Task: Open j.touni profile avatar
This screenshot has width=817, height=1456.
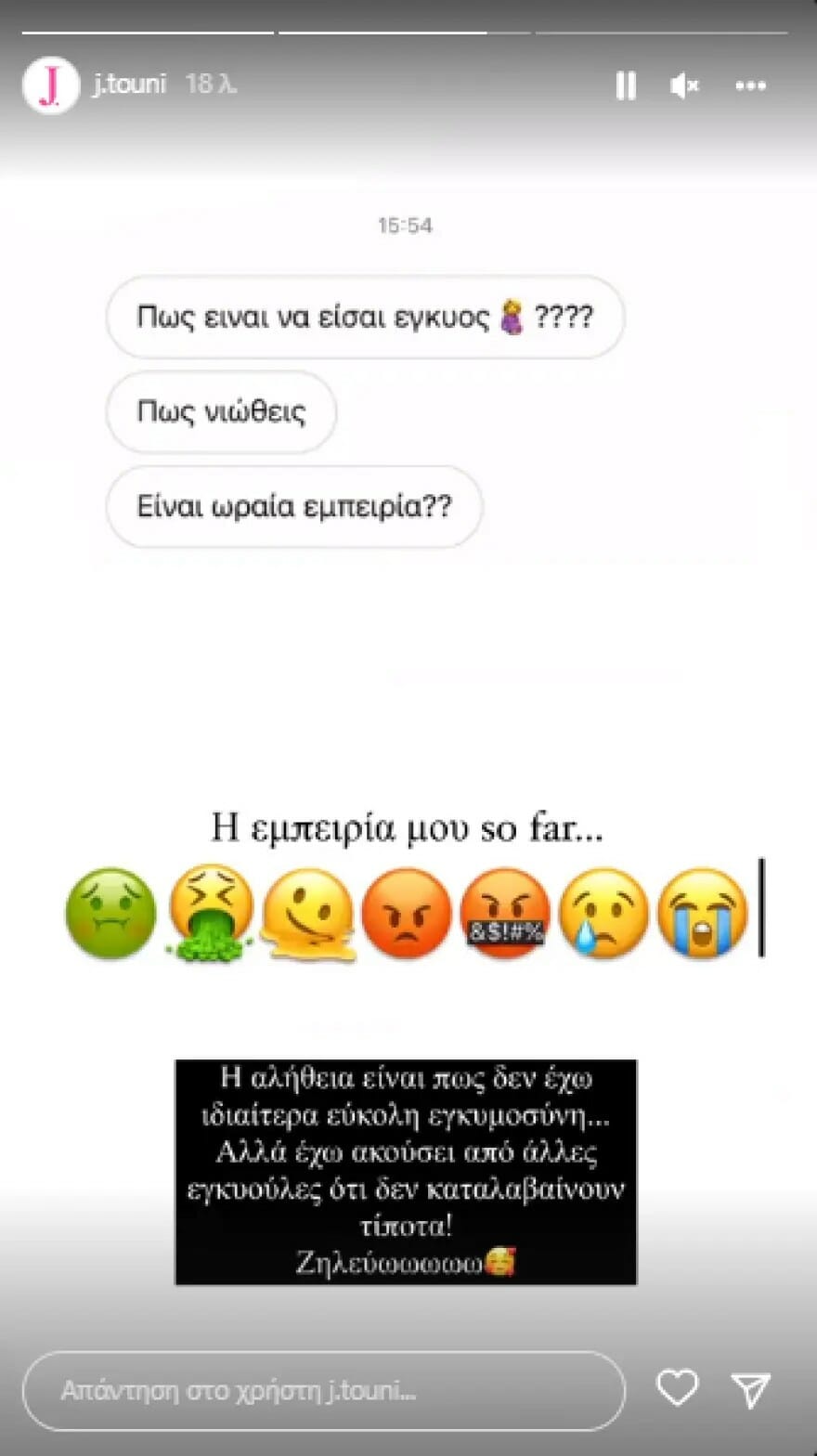Action: pos(50,84)
